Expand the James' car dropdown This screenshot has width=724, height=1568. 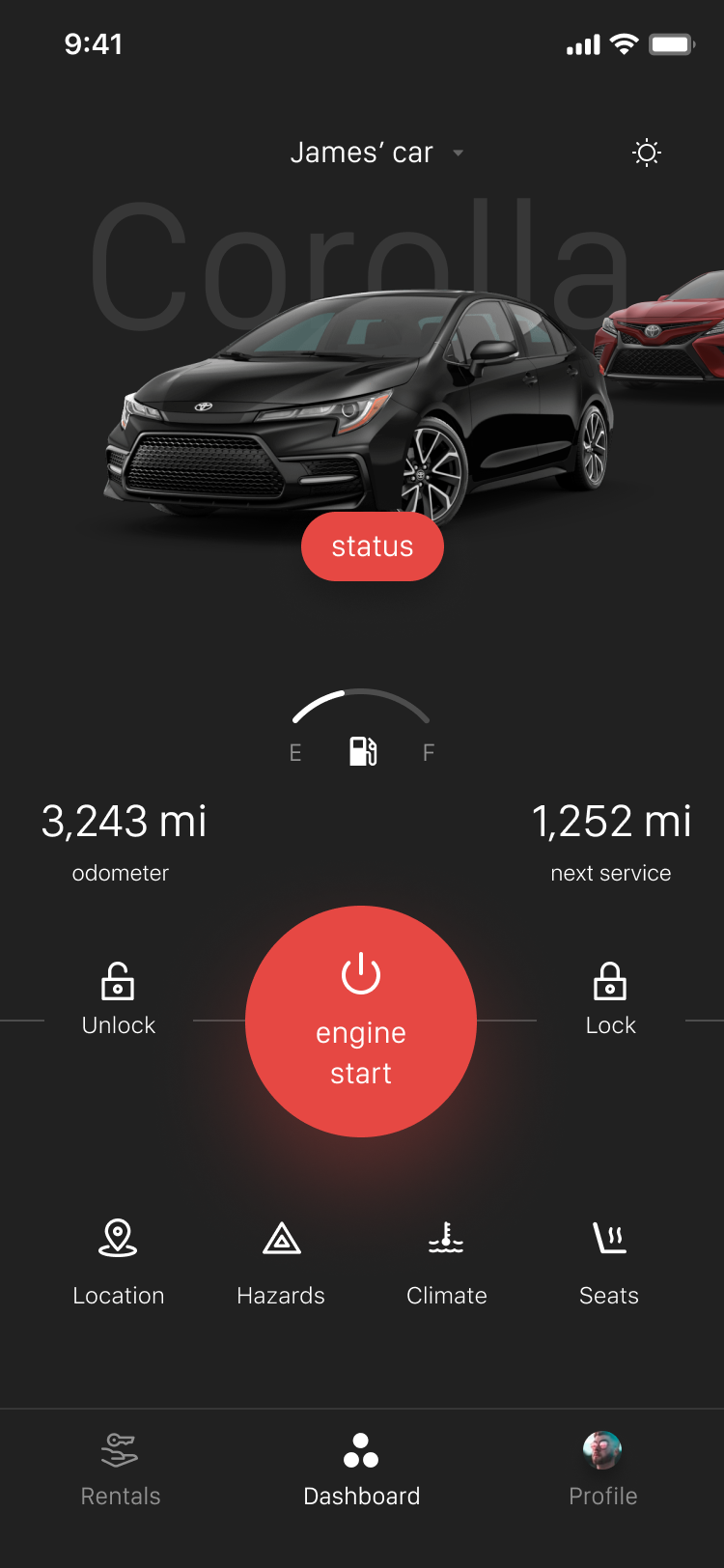tap(376, 153)
